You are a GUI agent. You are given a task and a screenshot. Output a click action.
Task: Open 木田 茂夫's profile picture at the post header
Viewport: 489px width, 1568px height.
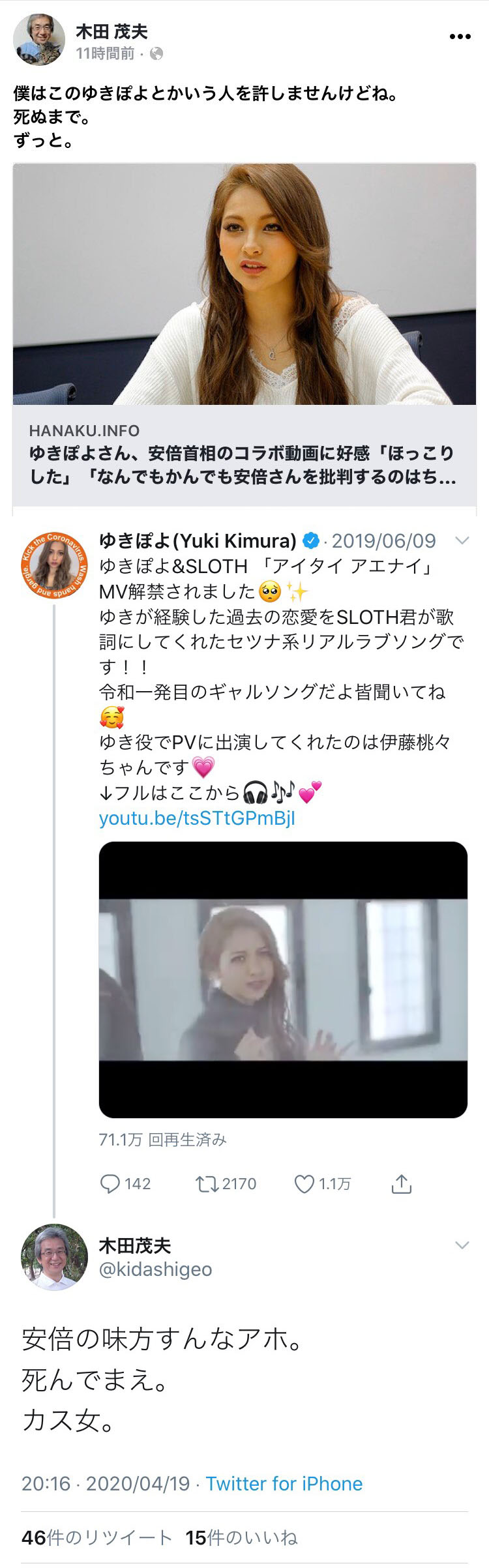pos(39,40)
